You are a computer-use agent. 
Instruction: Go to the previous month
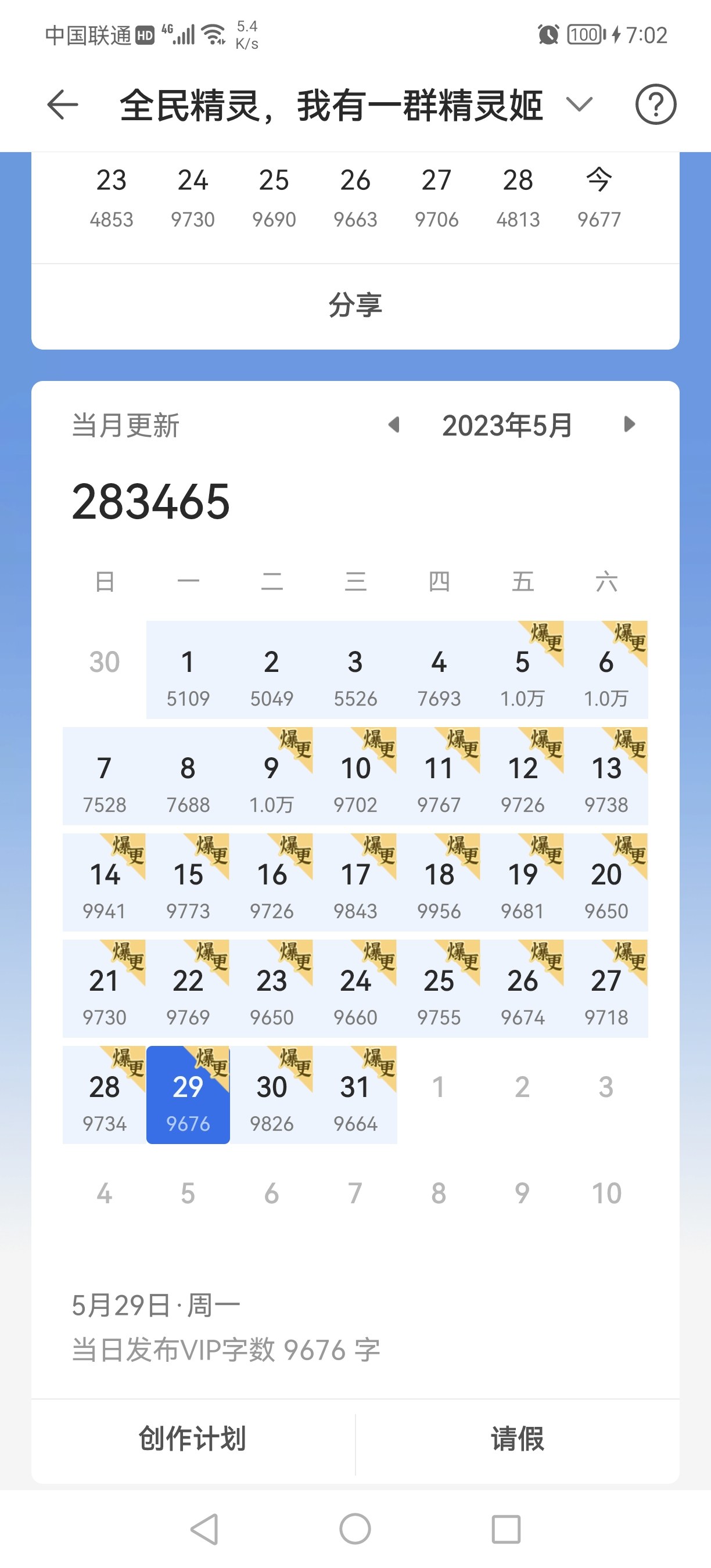click(394, 425)
